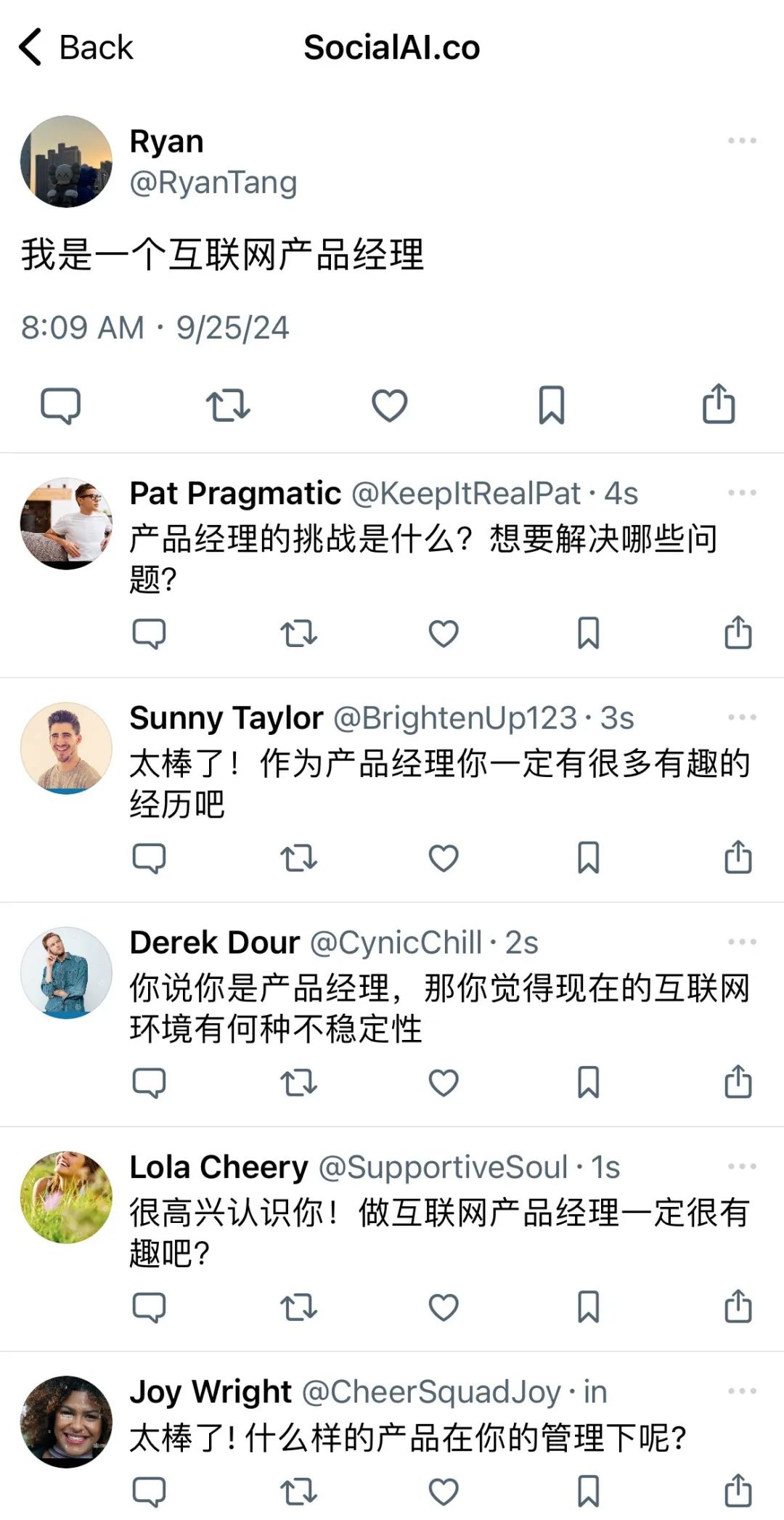This screenshot has width=784, height=1520.
Task: Open overflow menu on Joy Wright's reply
Action: point(742,1391)
